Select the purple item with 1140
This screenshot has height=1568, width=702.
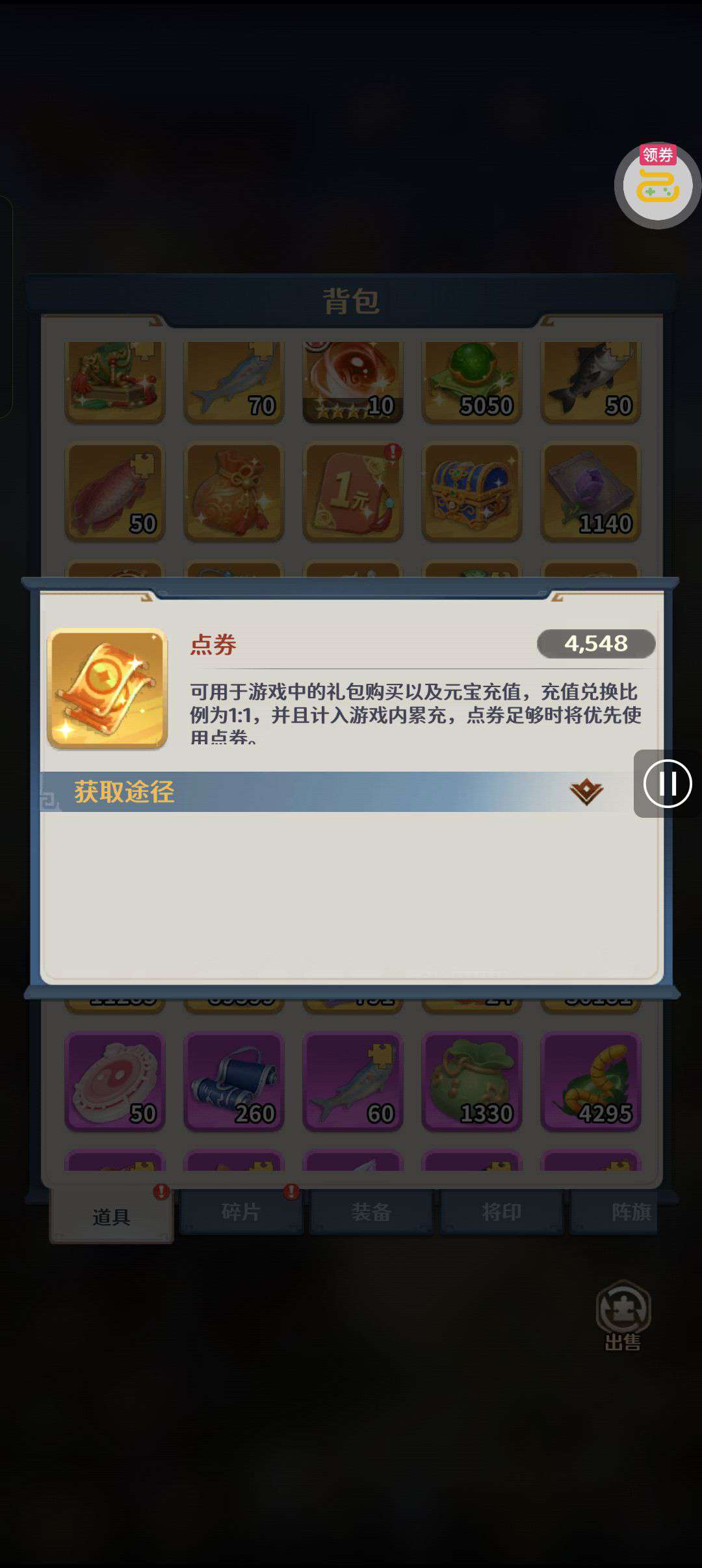point(590,492)
